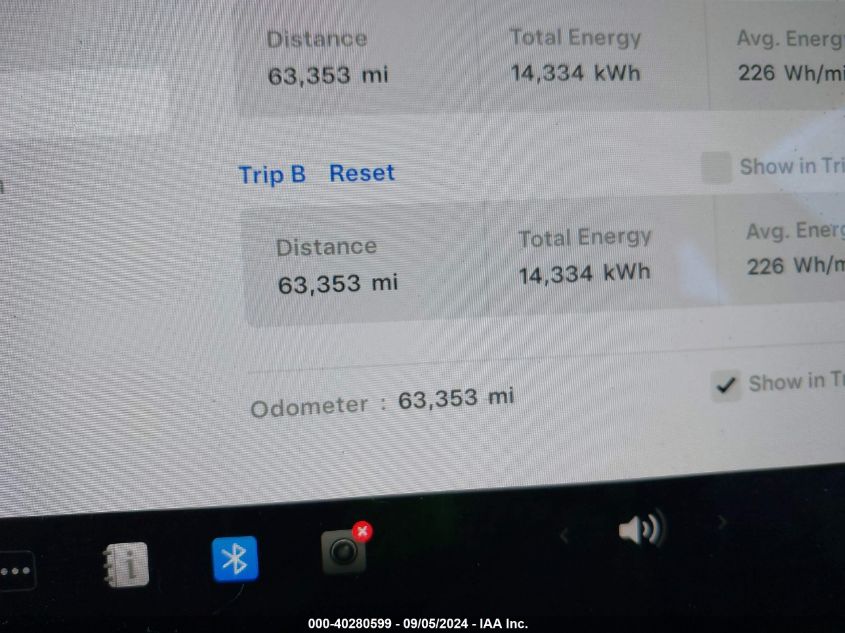Uncheck the Odometer show-in-trip checkbox

pos(726,385)
